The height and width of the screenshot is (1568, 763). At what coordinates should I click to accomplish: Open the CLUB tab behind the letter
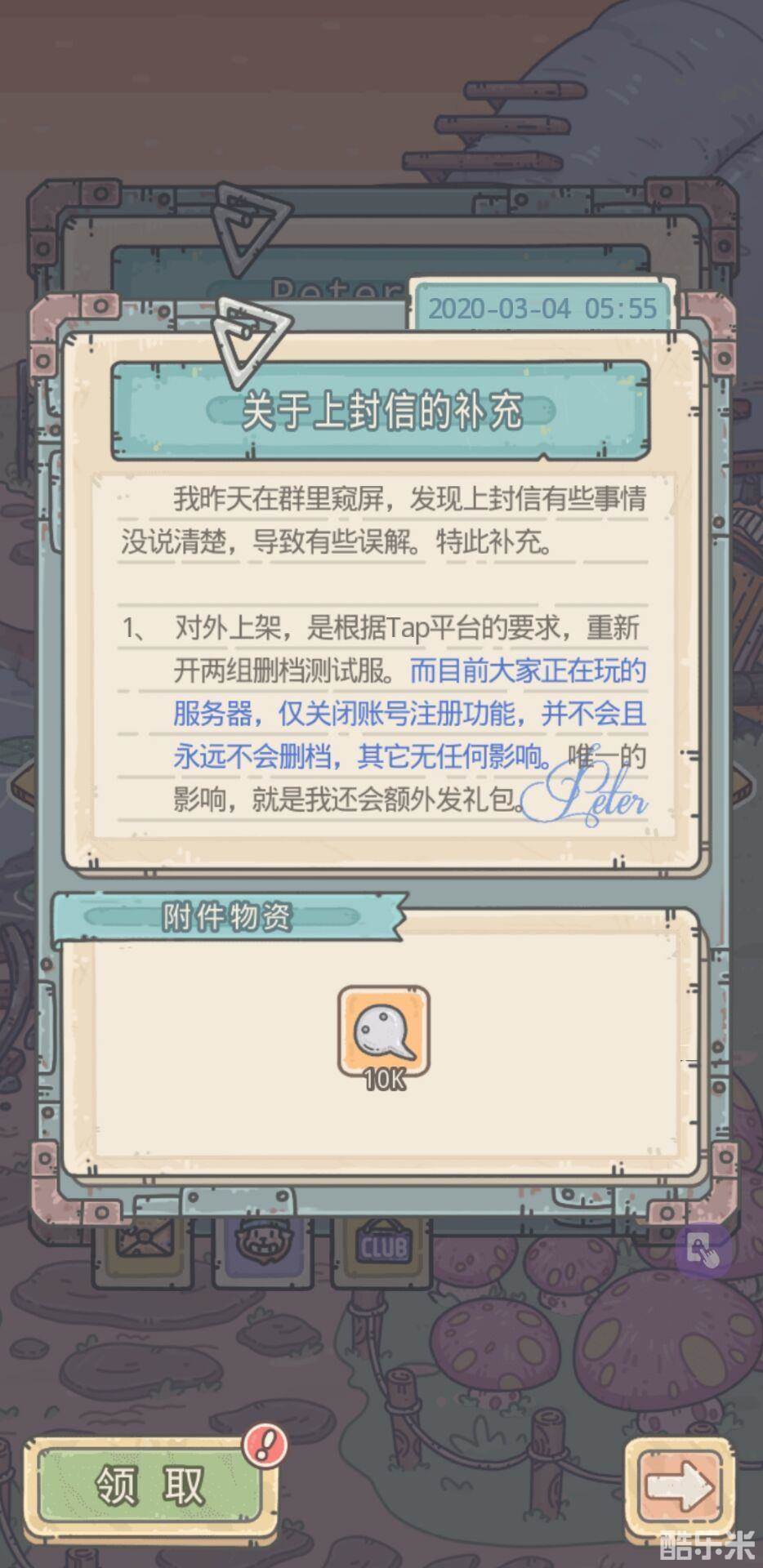[382, 1244]
